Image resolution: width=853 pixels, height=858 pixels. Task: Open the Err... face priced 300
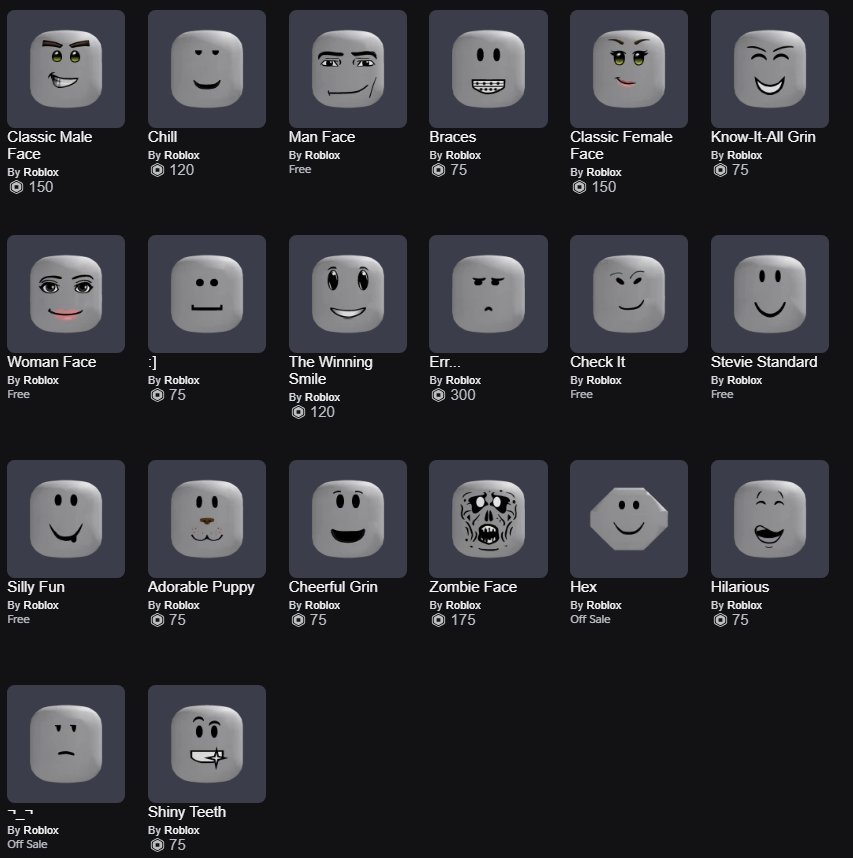488,294
